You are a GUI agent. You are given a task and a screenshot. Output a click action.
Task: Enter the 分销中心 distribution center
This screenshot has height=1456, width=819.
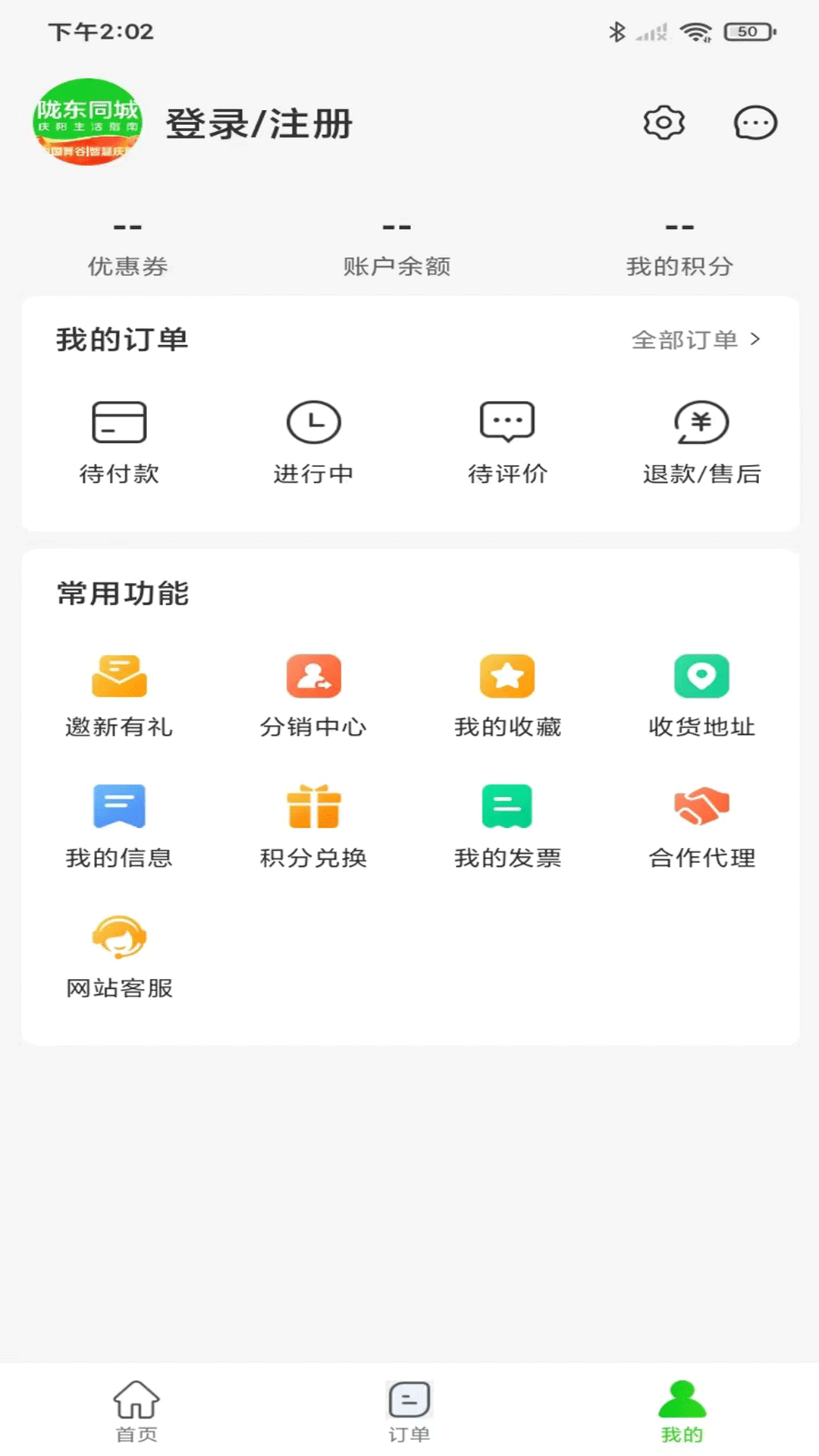click(313, 695)
